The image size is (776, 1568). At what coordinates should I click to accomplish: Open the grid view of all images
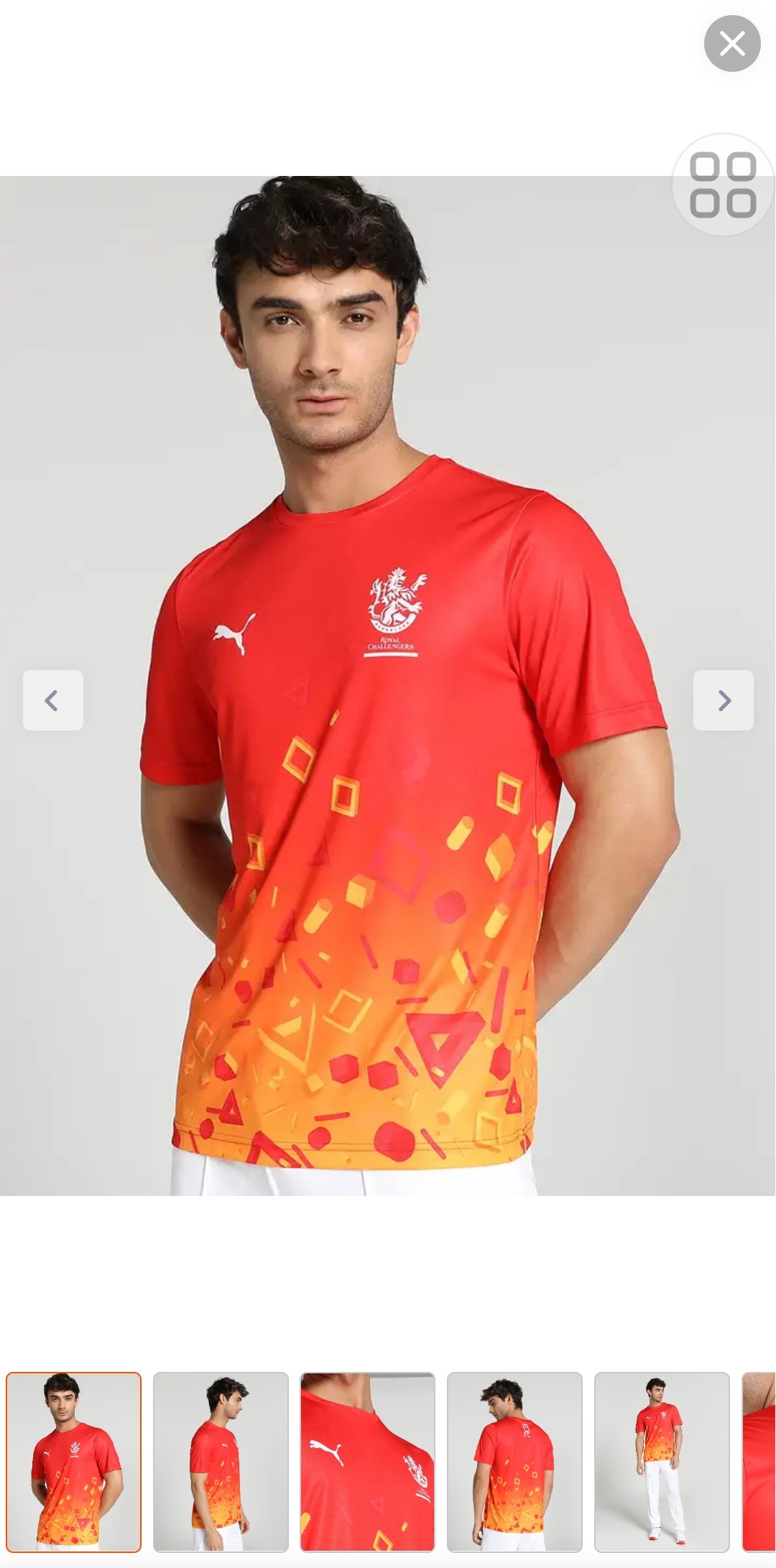pyautogui.click(x=723, y=185)
